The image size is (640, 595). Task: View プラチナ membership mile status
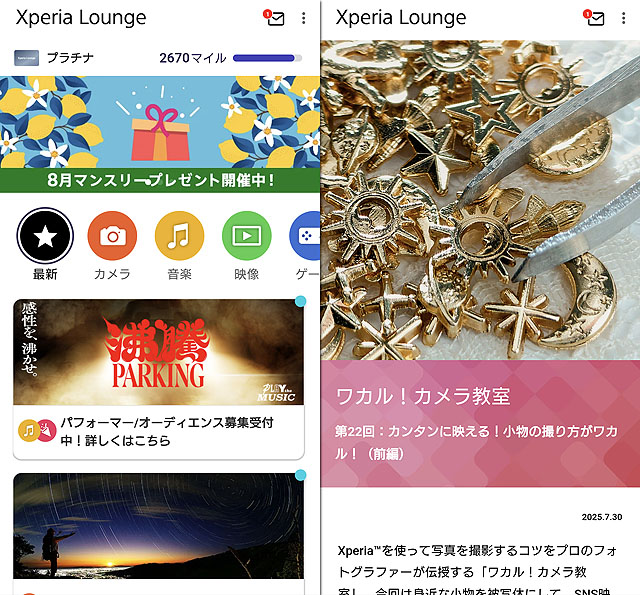[x=159, y=58]
